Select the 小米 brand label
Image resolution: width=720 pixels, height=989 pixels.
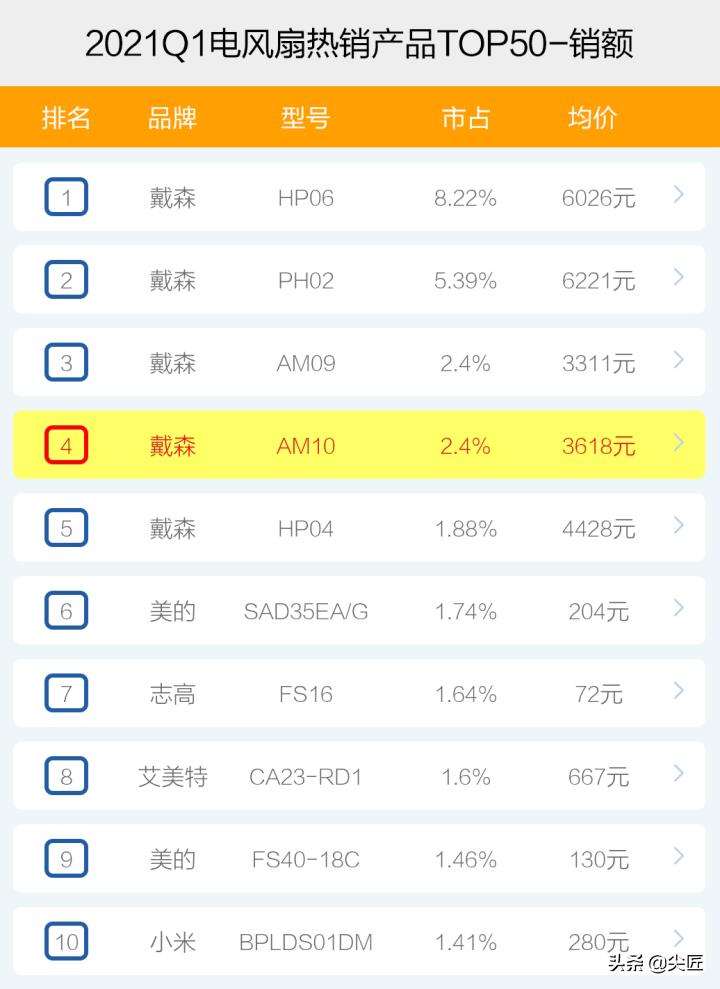pos(173,941)
